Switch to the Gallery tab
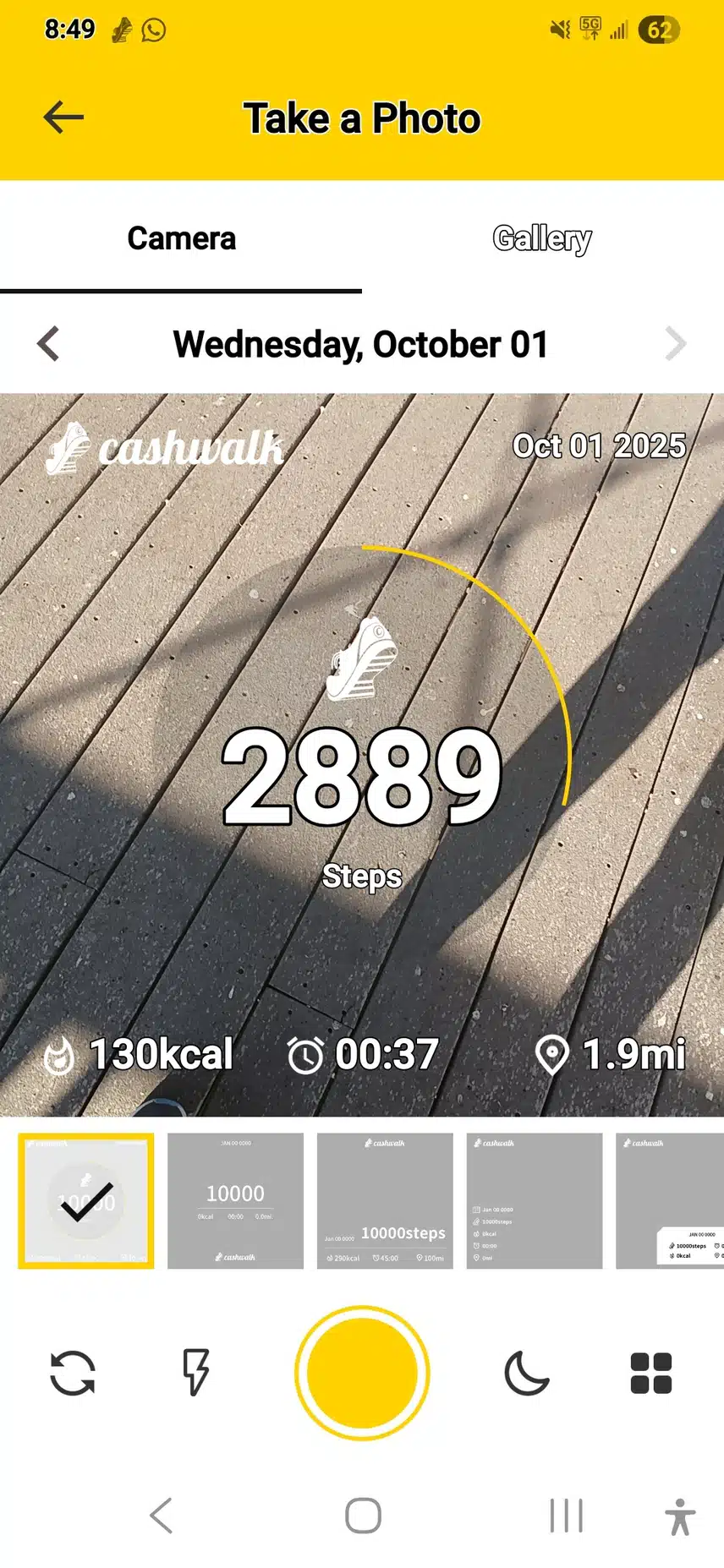The image size is (724, 1568). [542, 238]
